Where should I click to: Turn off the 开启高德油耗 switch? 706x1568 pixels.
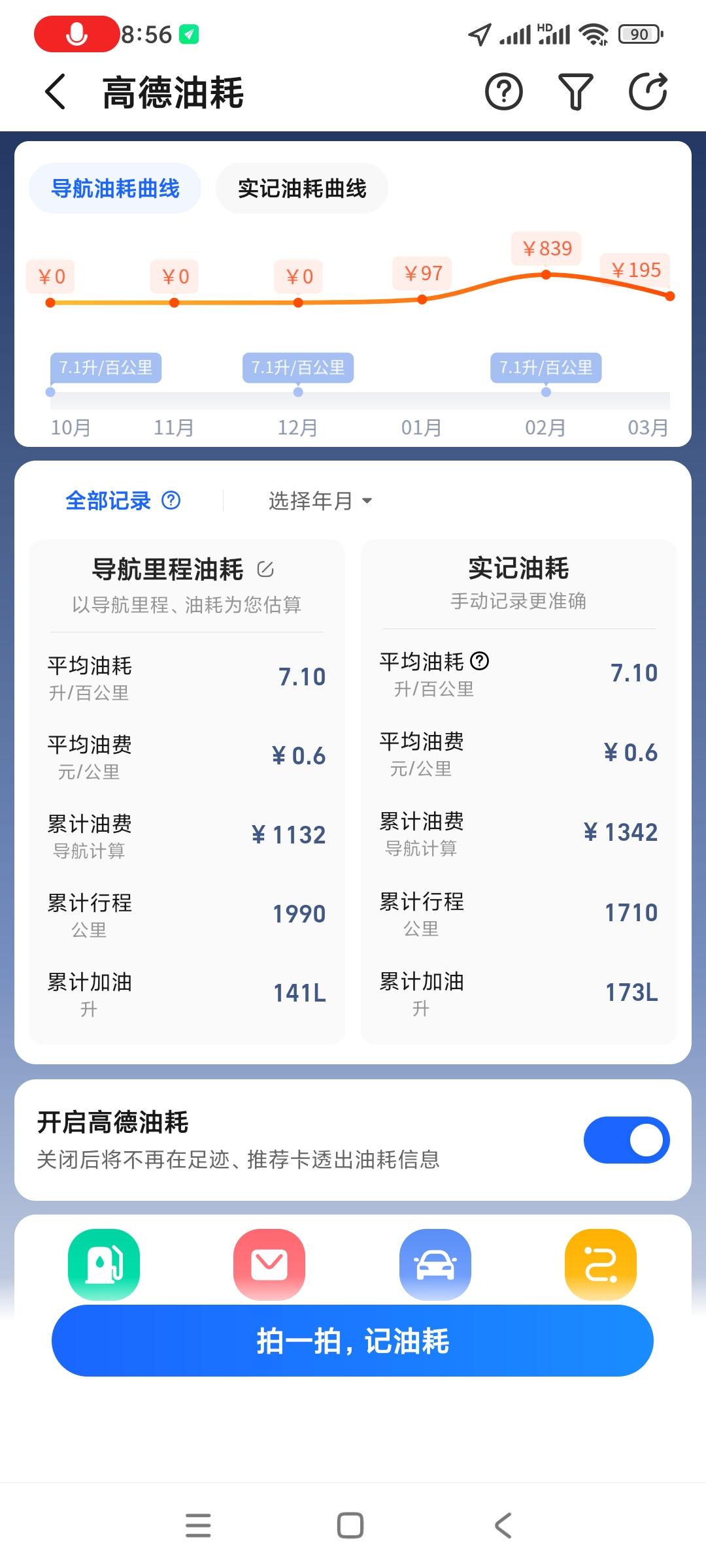point(626,1140)
